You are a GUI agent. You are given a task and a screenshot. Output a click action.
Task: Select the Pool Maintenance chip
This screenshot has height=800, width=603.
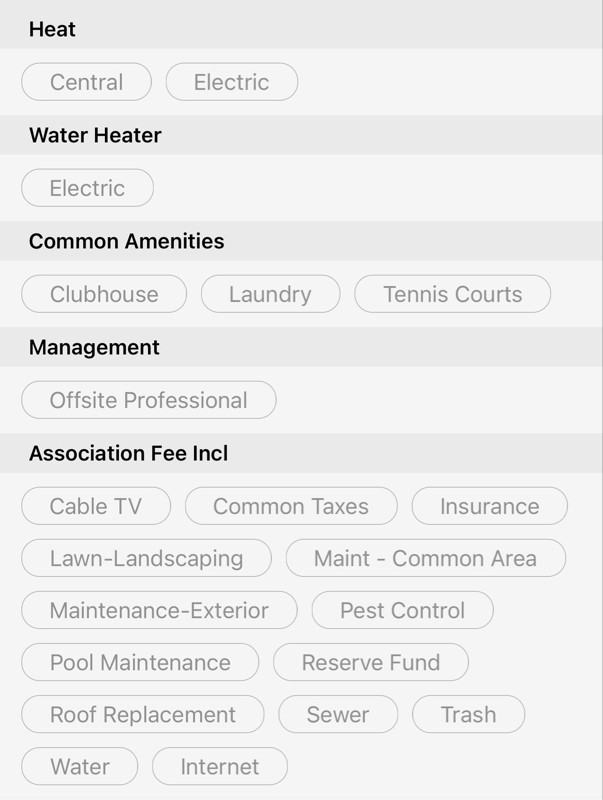pyautogui.click(x=140, y=662)
